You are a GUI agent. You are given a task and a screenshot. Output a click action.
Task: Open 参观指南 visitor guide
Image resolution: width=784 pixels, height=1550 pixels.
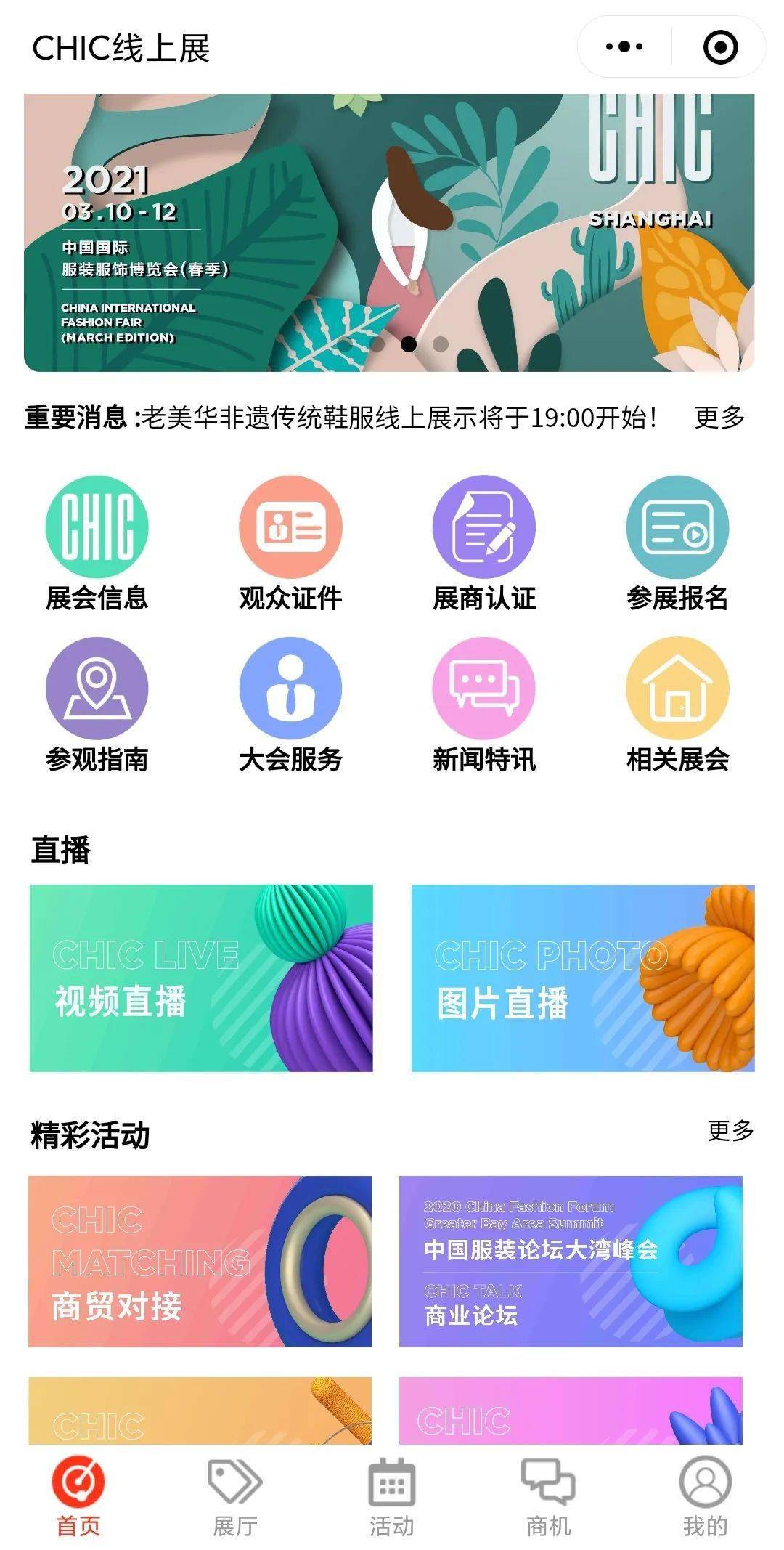tap(97, 705)
